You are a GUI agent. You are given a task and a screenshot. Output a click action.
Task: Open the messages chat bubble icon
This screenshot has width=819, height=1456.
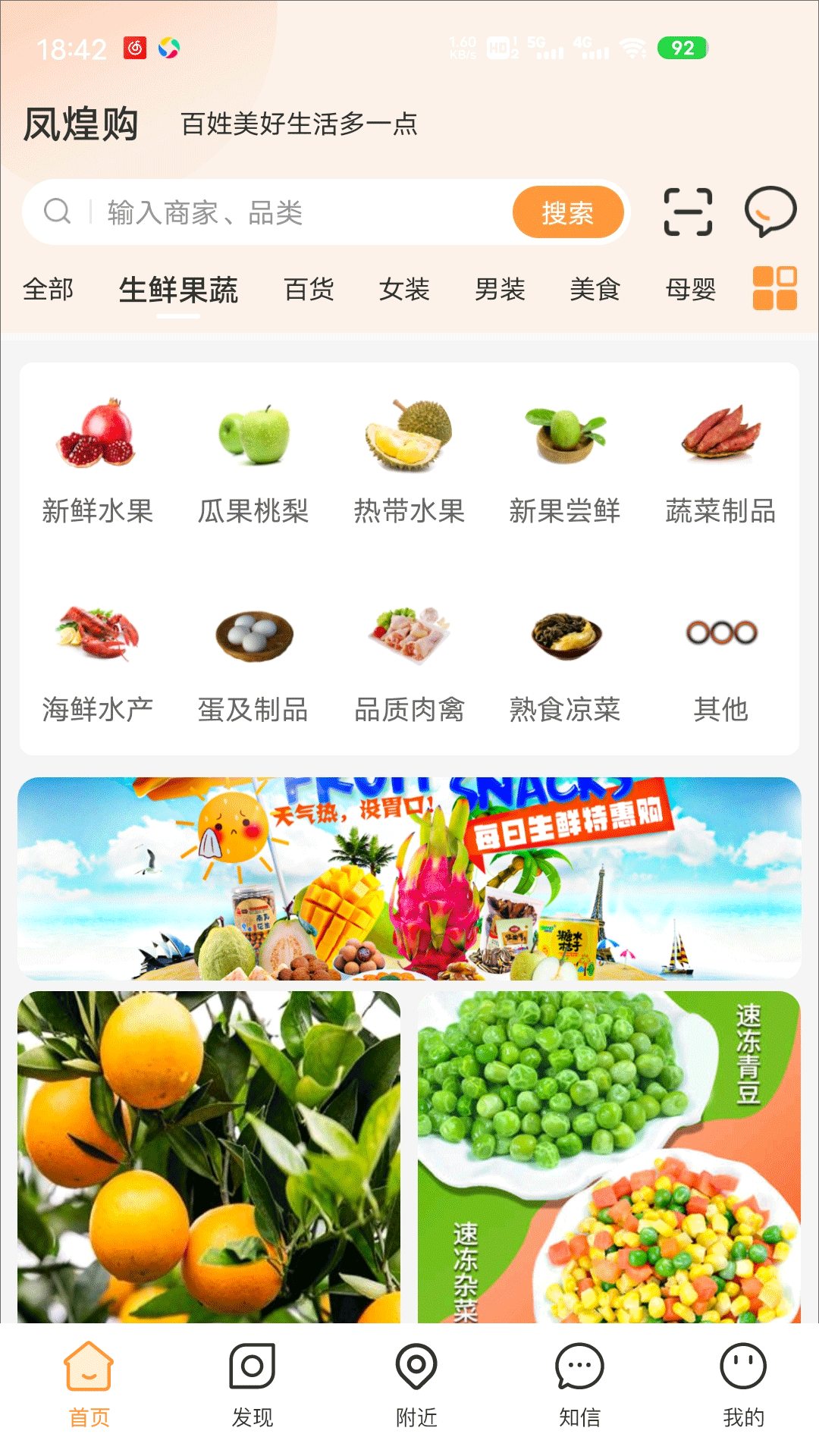[770, 212]
